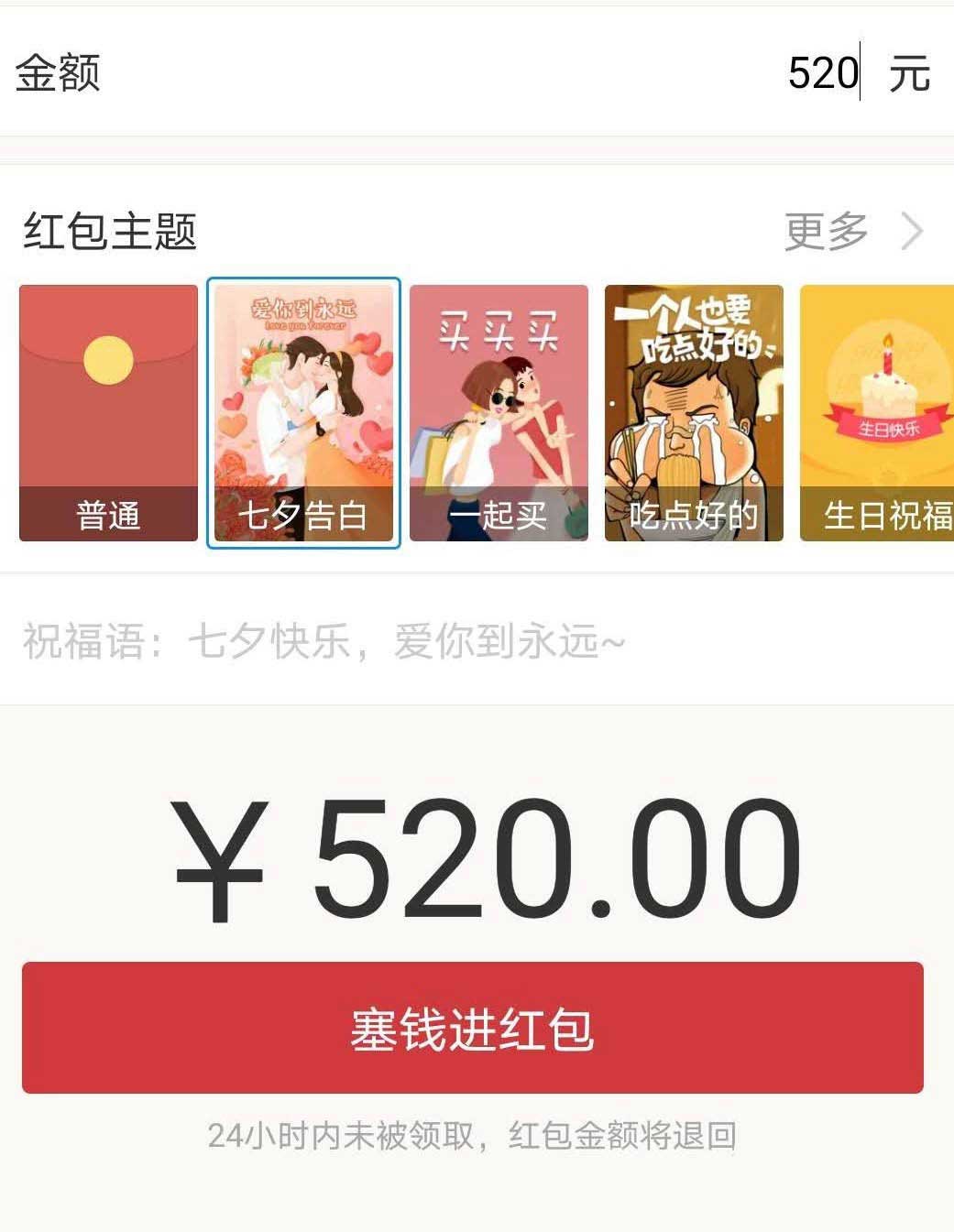Select the 生日祝福 birthday theme

(880, 412)
